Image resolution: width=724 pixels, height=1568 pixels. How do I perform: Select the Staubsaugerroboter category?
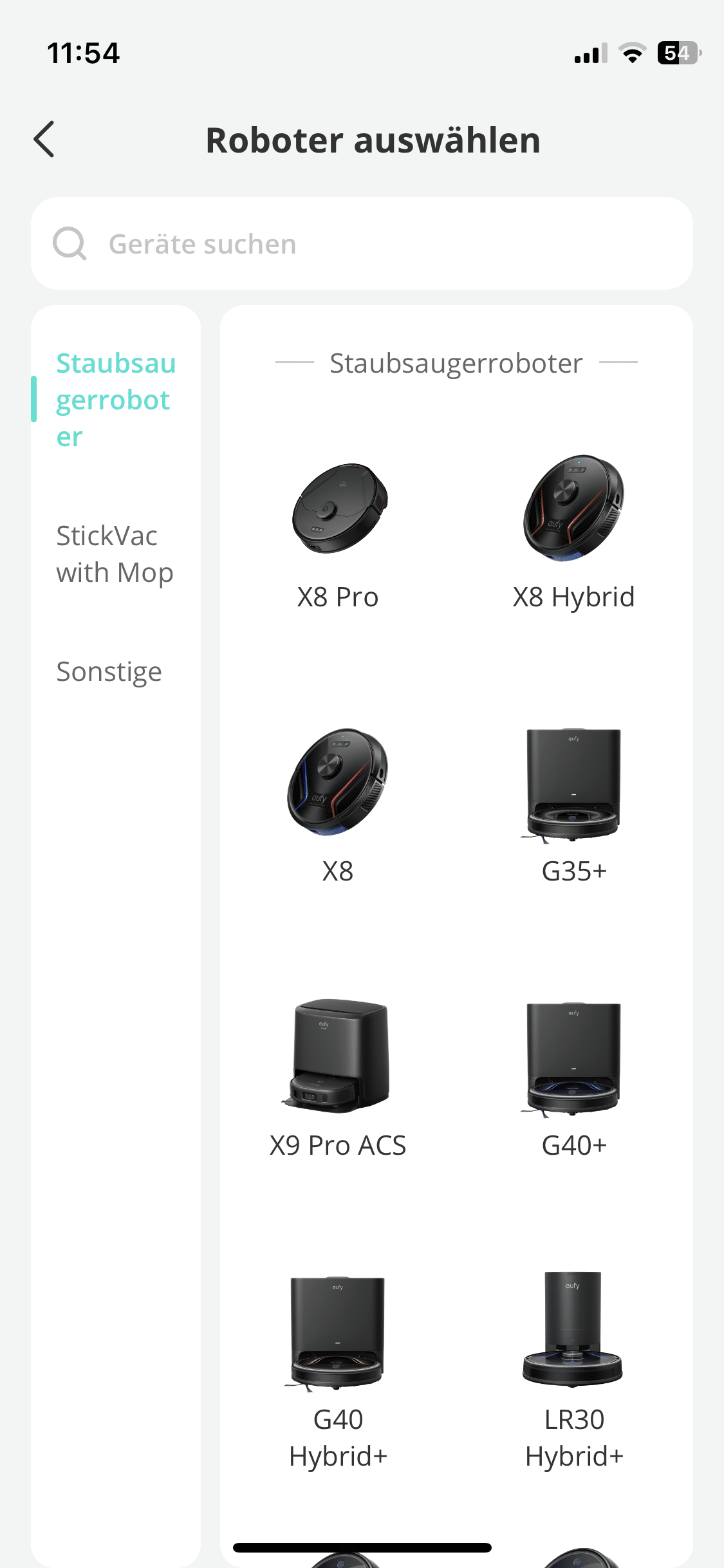(x=116, y=400)
